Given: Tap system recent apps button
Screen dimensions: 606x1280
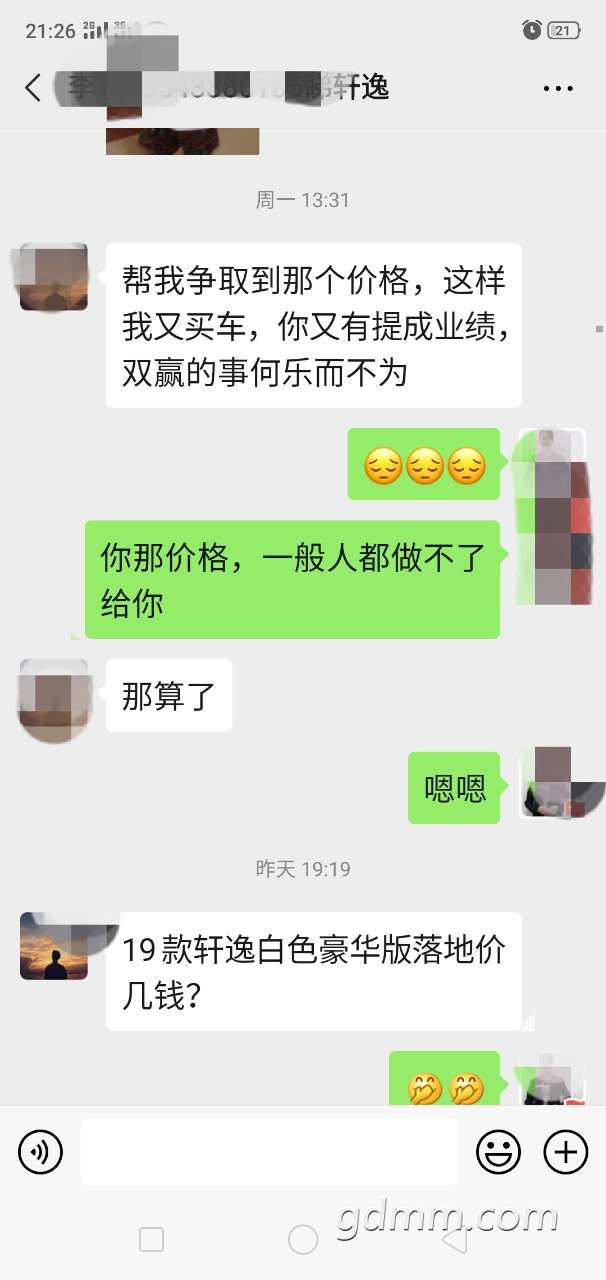Looking at the screenshot, I should 151,1240.
